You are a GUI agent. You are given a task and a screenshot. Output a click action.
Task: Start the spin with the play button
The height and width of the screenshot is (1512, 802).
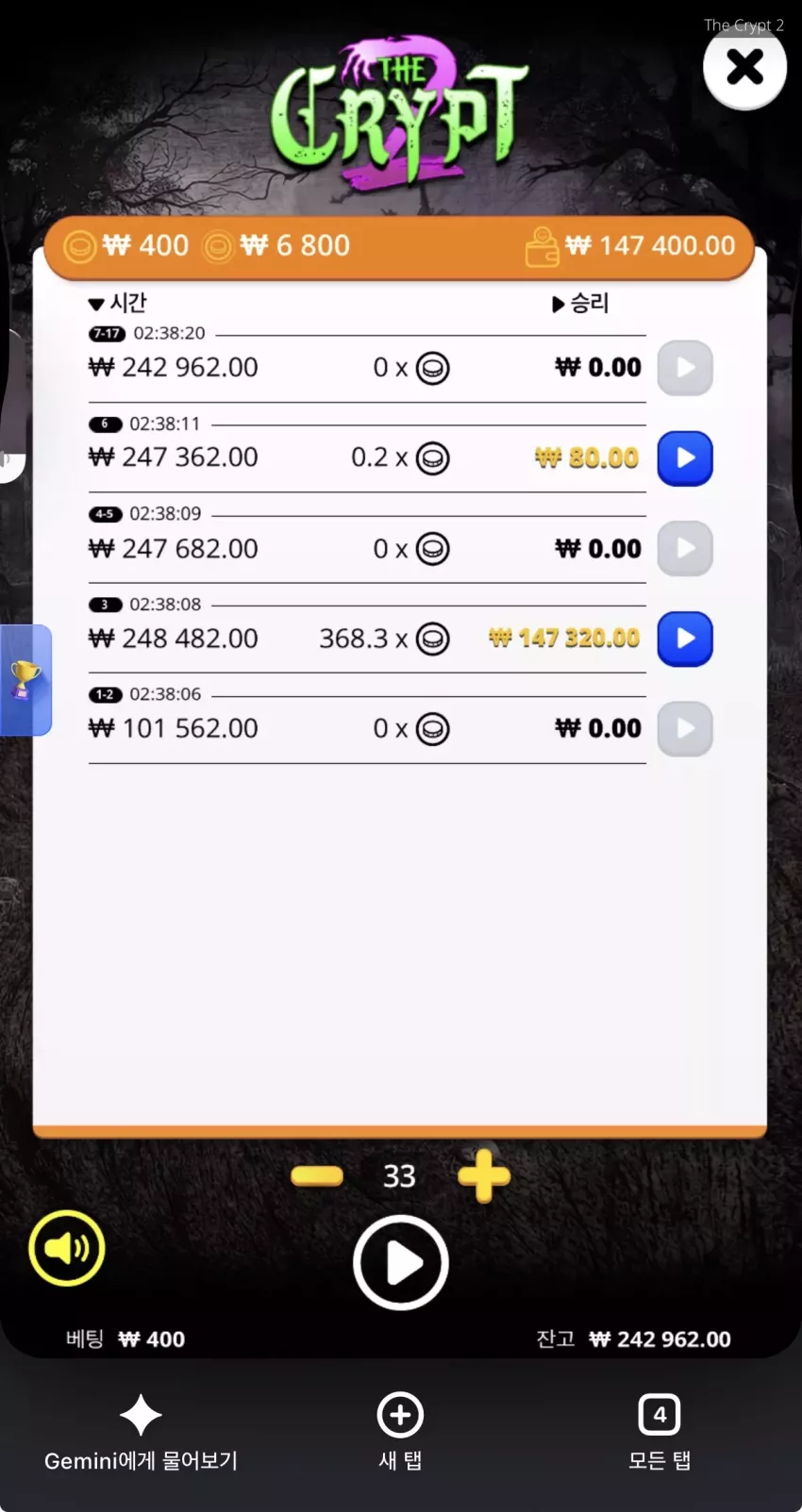pos(401,1263)
